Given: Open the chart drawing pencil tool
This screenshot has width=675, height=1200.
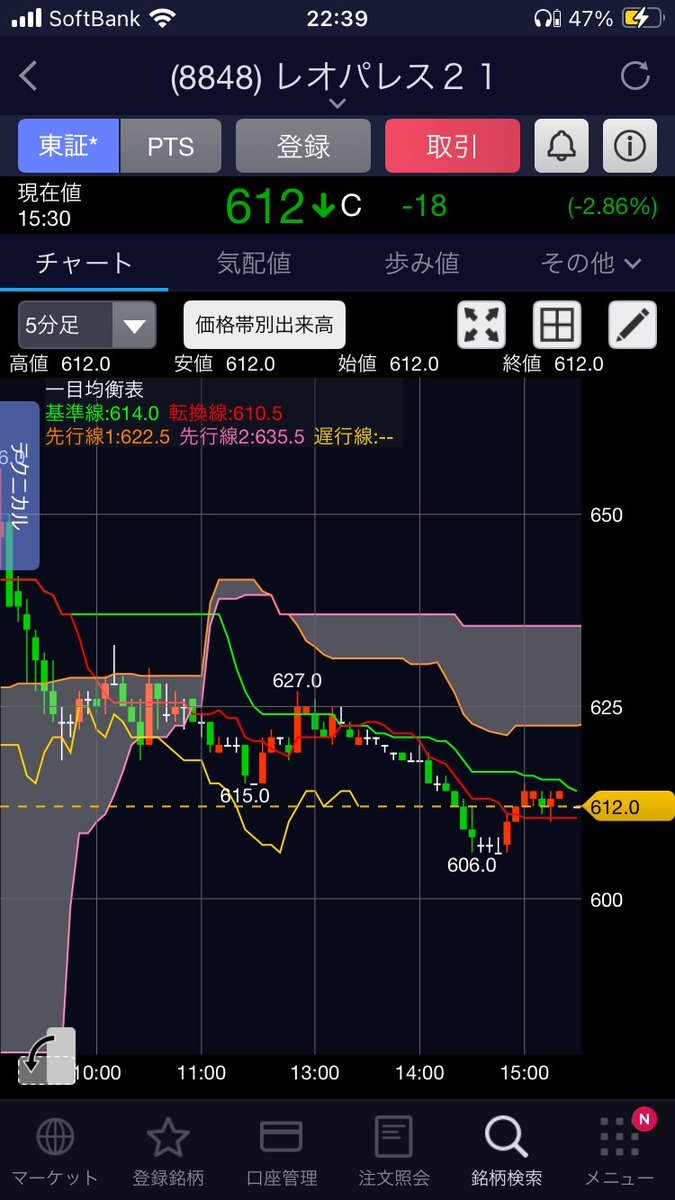Looking at the screenshot, I should point(633,325).
